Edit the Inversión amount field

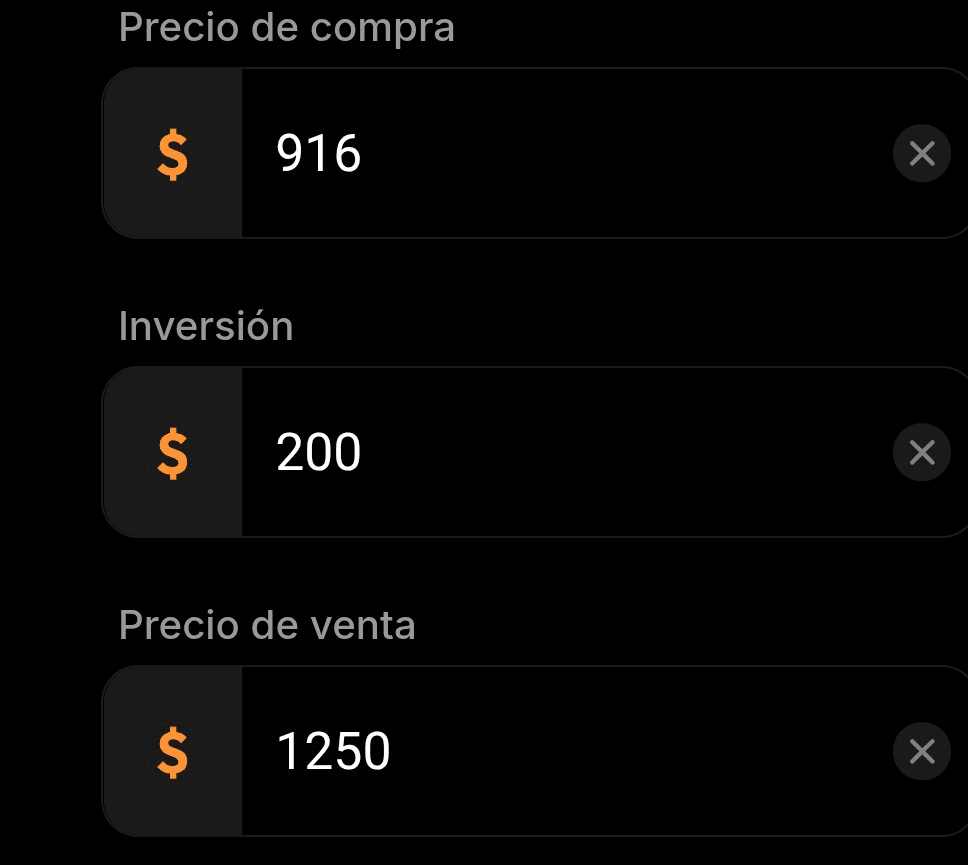[565, 452]
